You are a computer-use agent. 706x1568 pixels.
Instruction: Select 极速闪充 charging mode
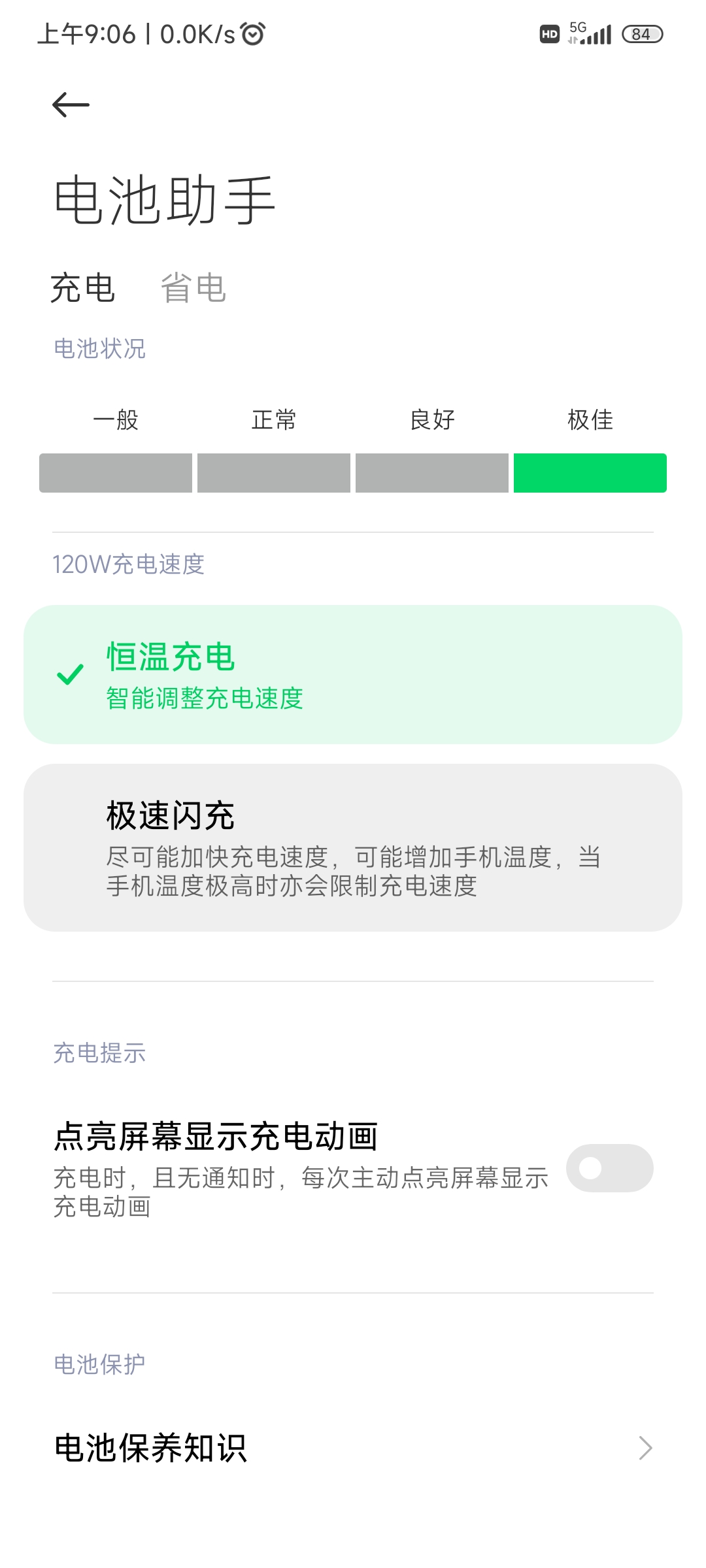coord(353,847)
